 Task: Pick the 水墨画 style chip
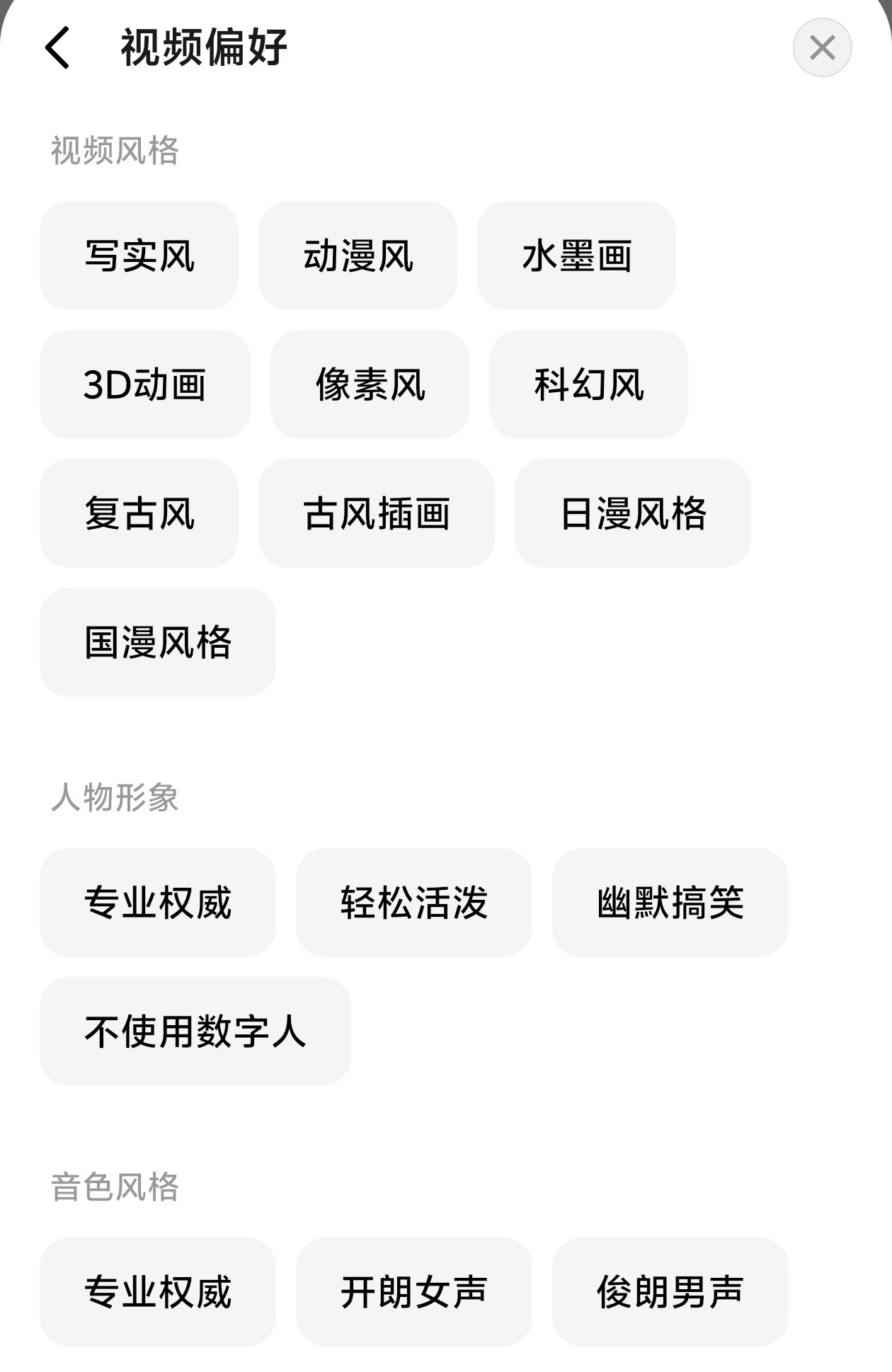coord(576,256)
